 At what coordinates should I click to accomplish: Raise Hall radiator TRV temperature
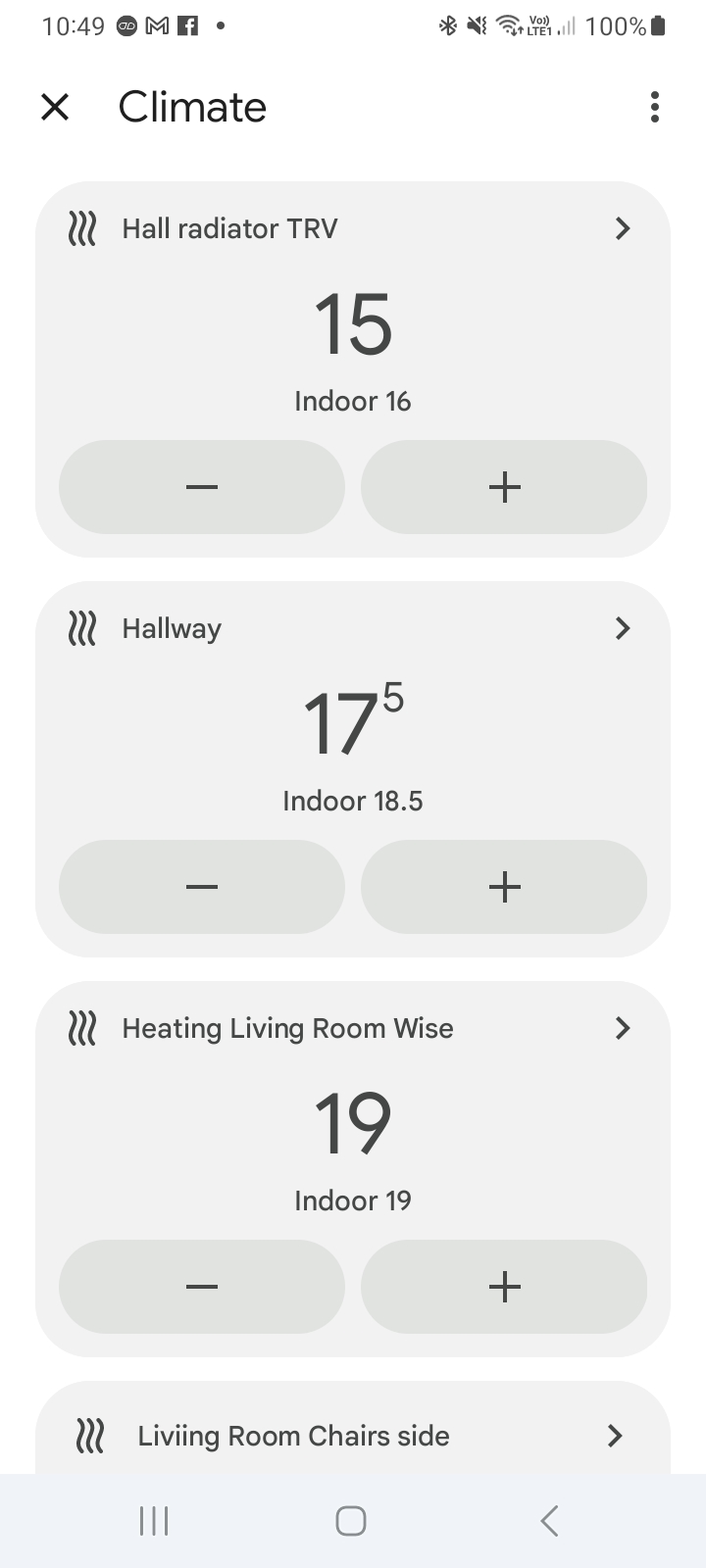(x=504, y=487)
